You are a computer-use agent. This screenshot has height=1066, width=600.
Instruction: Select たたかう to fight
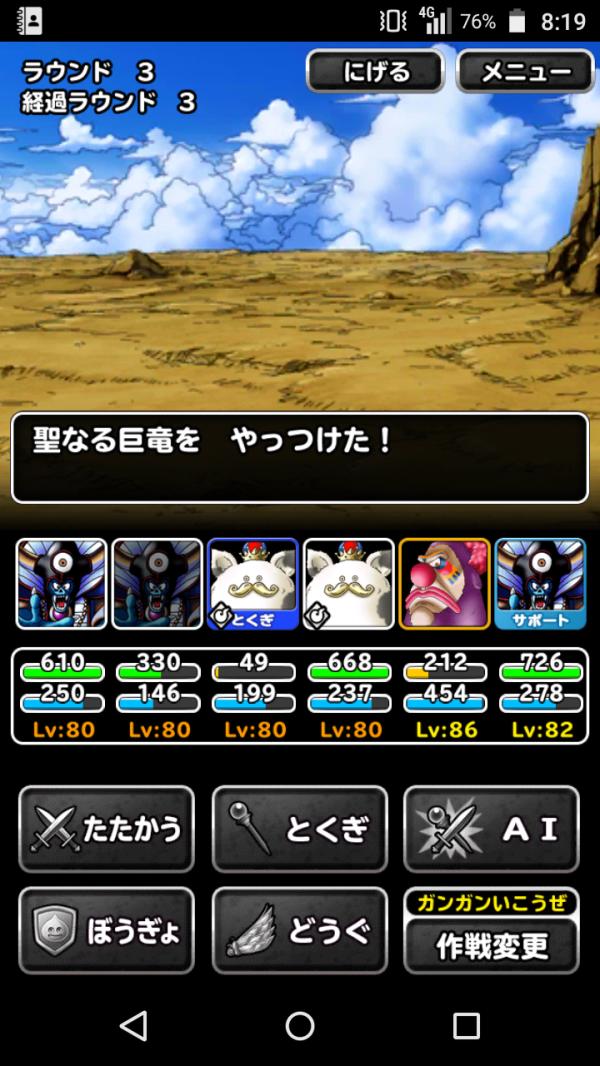(107, 829)
